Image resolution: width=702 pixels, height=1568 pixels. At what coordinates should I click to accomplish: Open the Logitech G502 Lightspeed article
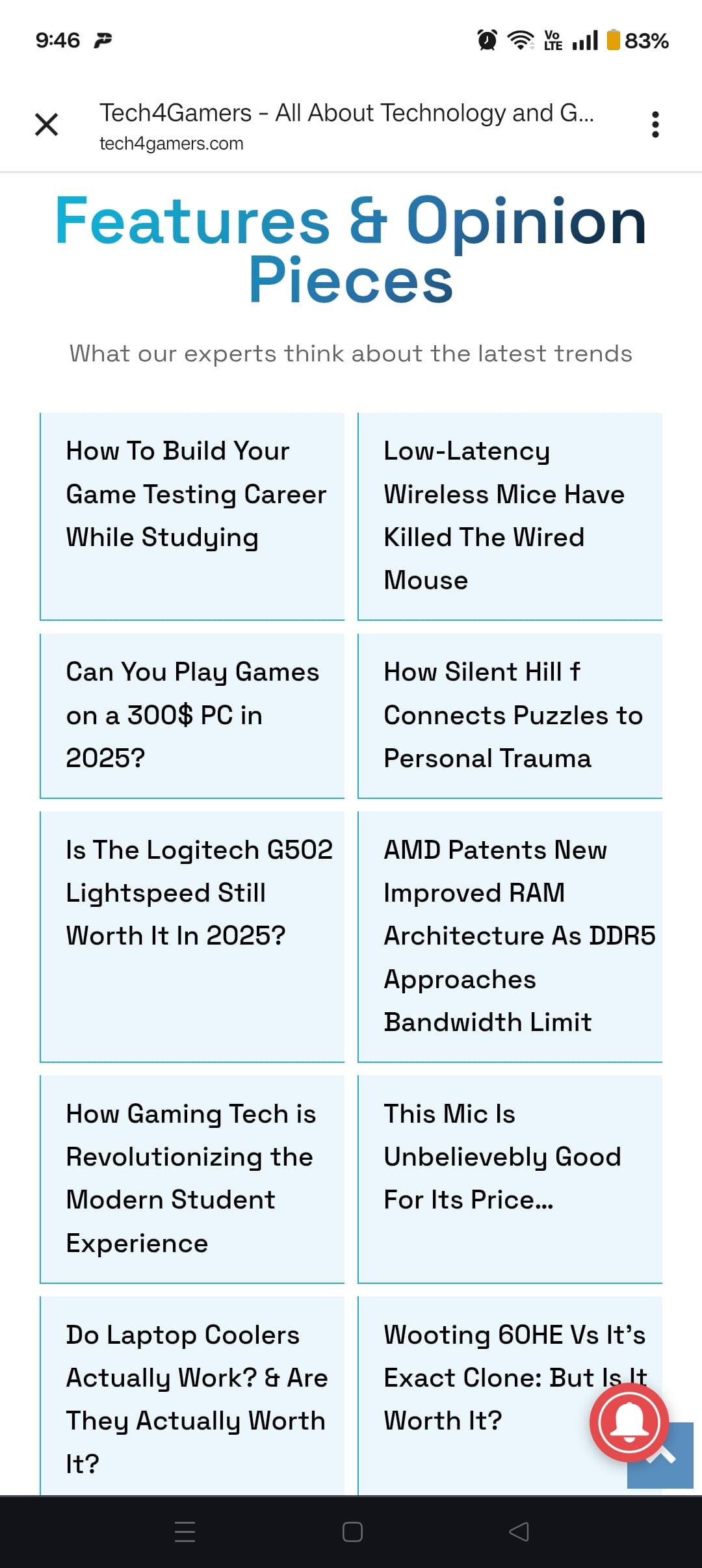(198, 893)
